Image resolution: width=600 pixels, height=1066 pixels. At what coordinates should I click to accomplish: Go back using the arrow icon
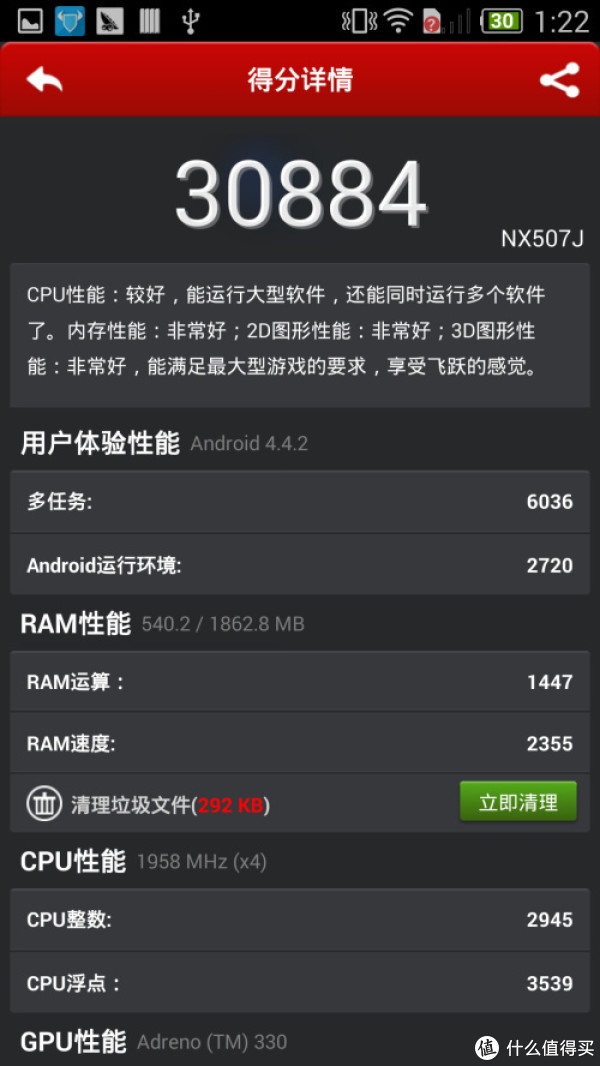[44, 80]
